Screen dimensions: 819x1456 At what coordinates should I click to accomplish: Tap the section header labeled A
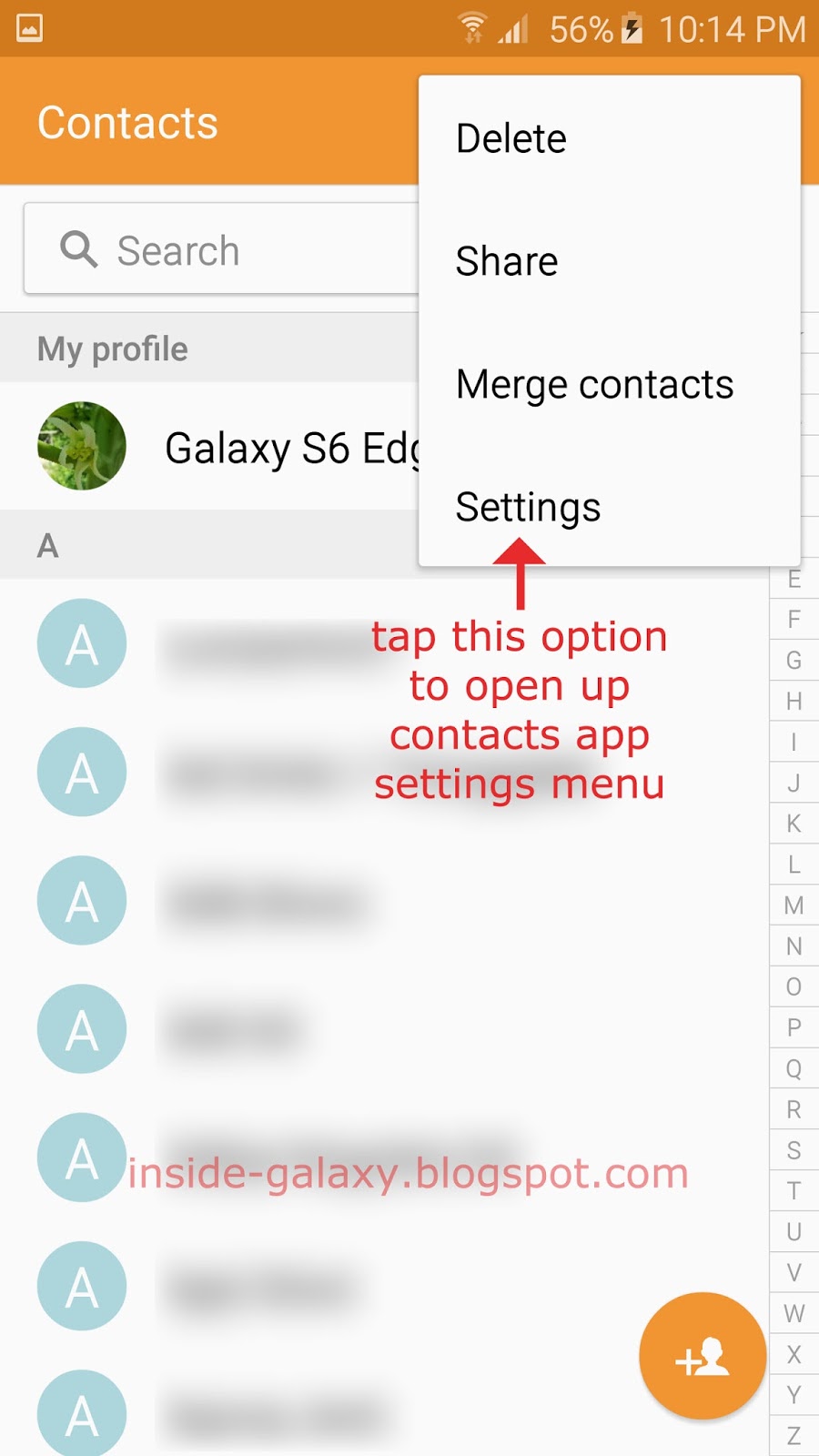[45, 544]
